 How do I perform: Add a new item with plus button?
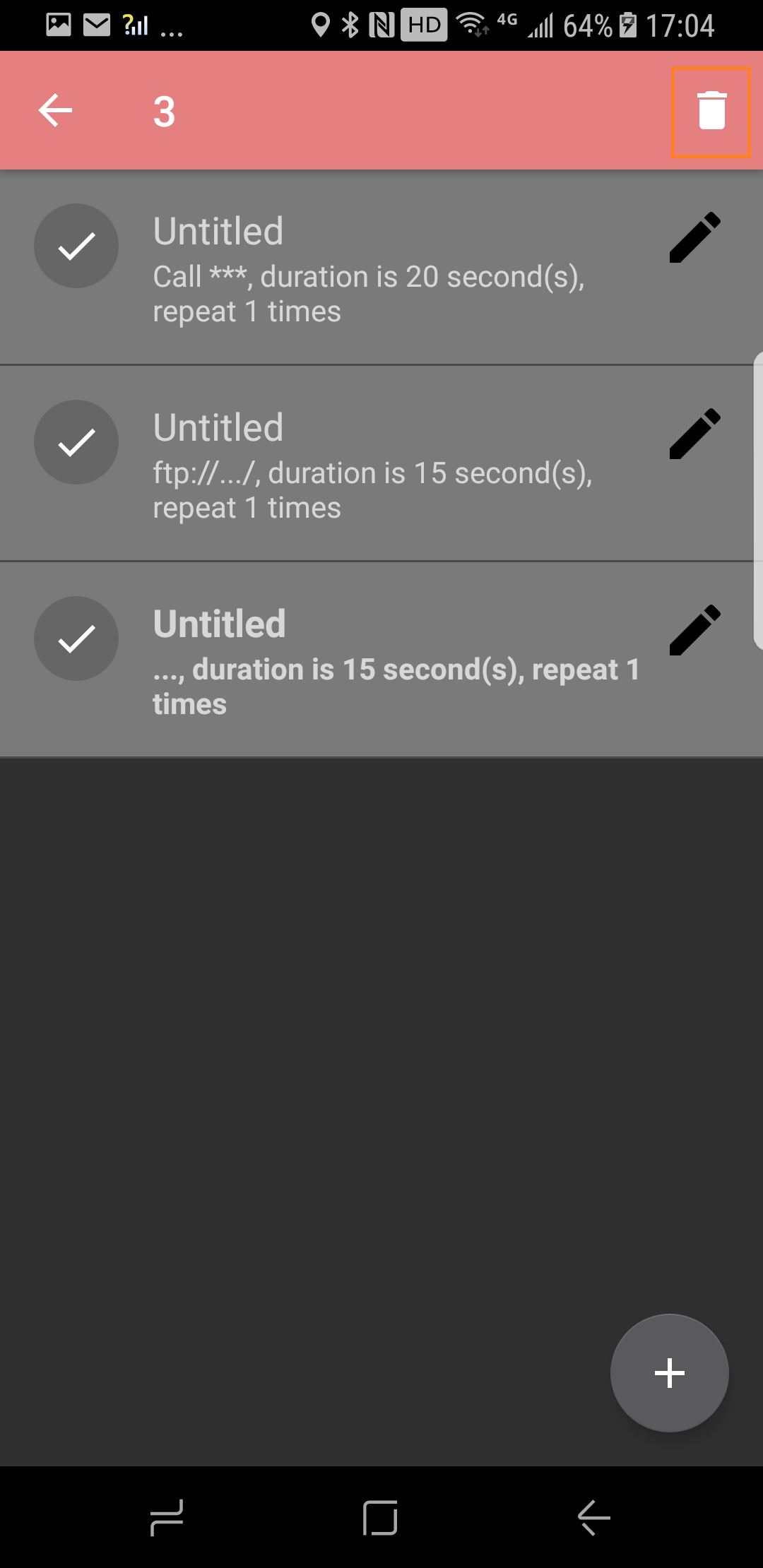(669, 1373)
